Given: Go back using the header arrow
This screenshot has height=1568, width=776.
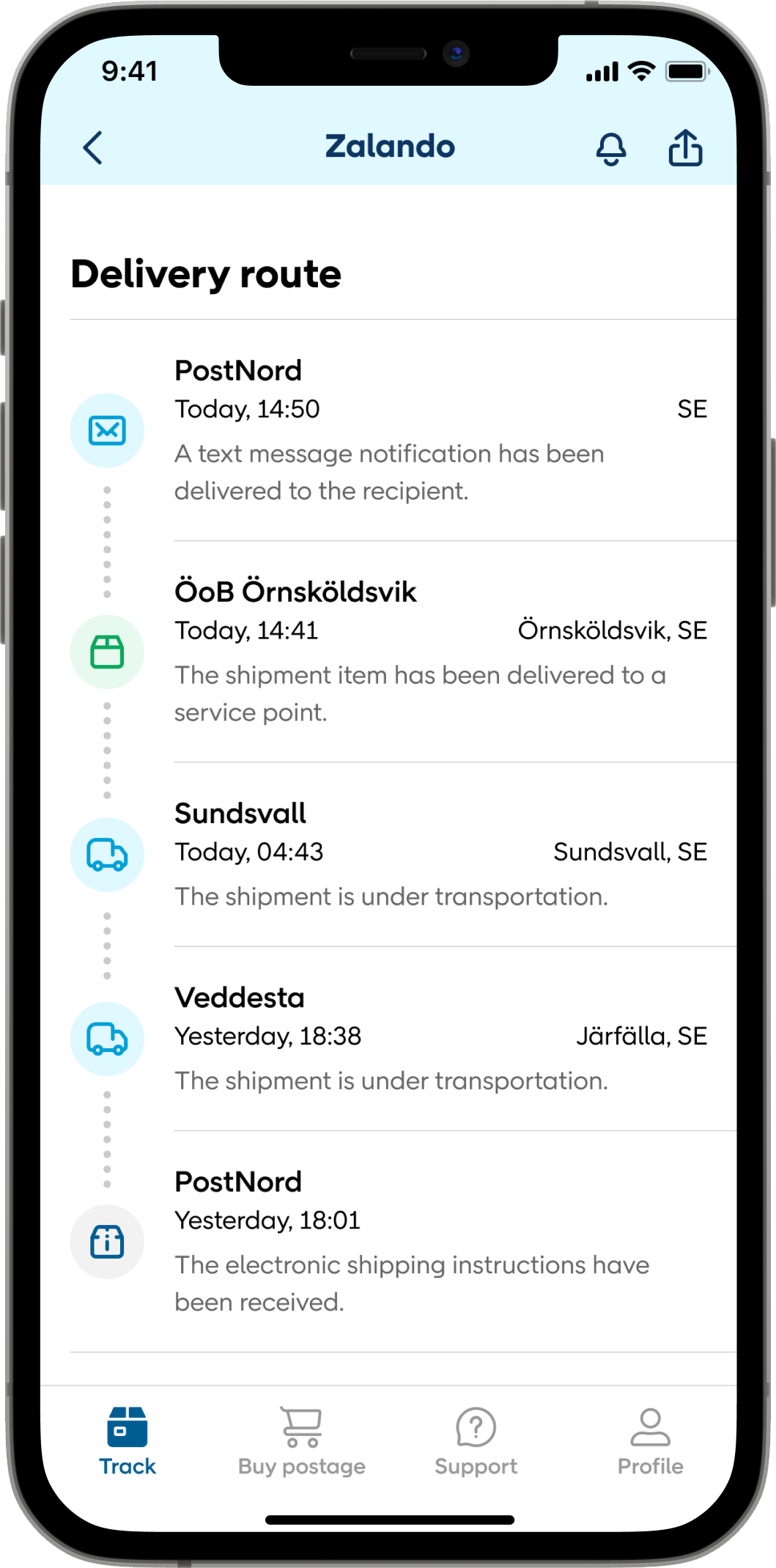Looking at the screenshot, I should (x=93, y=148).
